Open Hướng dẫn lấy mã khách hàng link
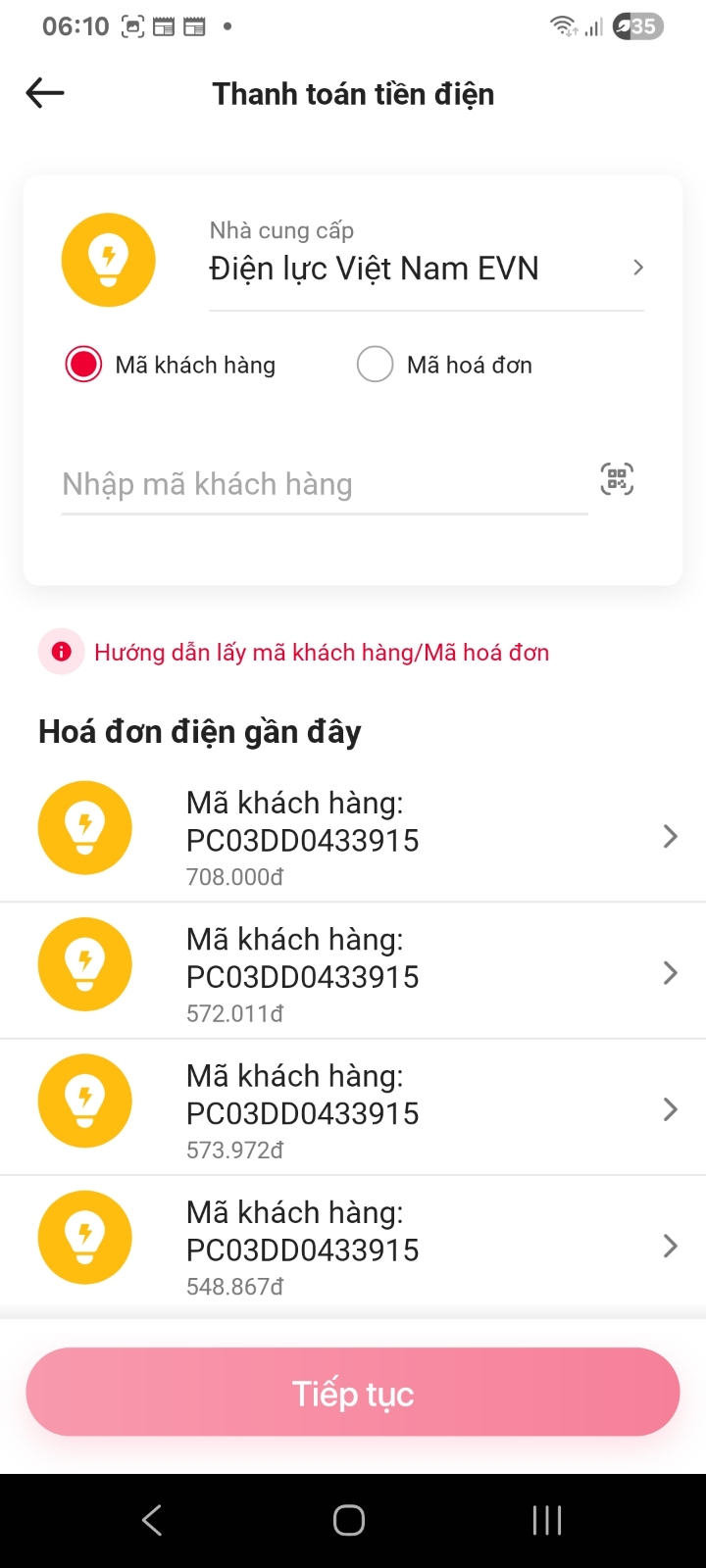The width and height of the screenshot is (706, 1568). click(322, 653)
